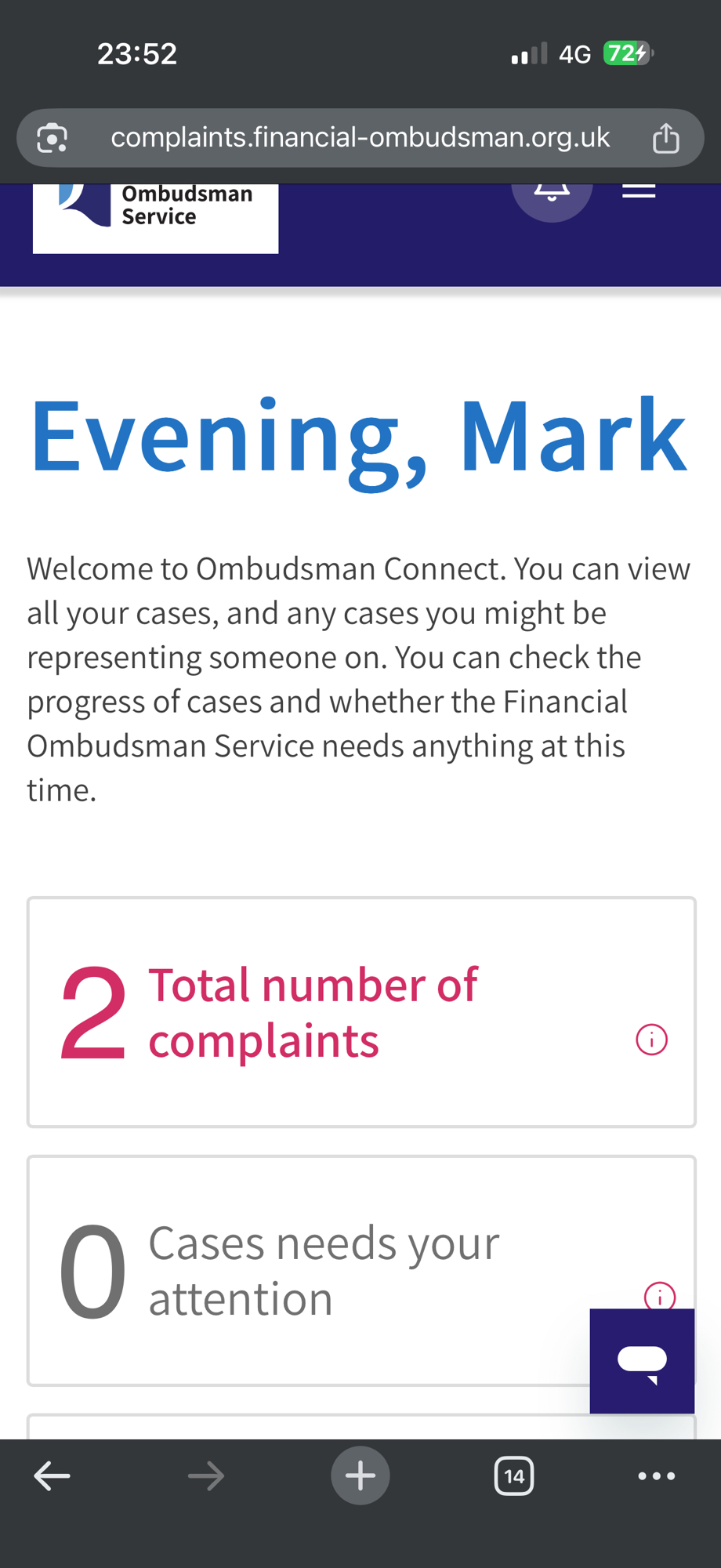721x1568 pixels.
Task: Share this page from the address bar
Action: 666,138
